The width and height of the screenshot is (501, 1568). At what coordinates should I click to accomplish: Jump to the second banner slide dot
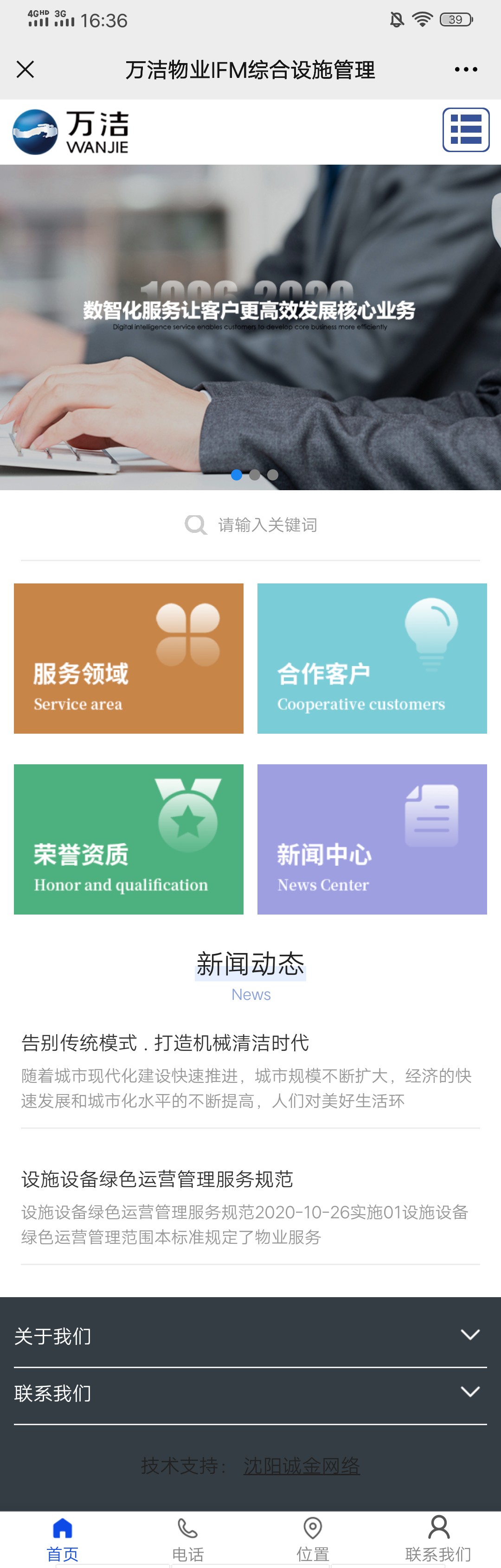coord(255,475)
